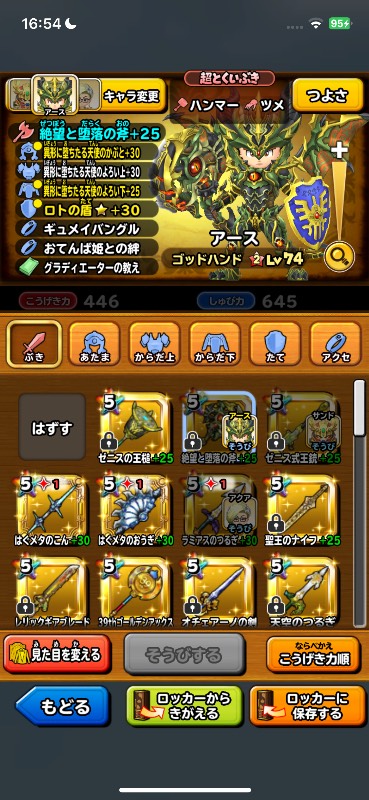Select the からだ下 tab
Viewport: 369px width, 800px height.
pos(215,344)
